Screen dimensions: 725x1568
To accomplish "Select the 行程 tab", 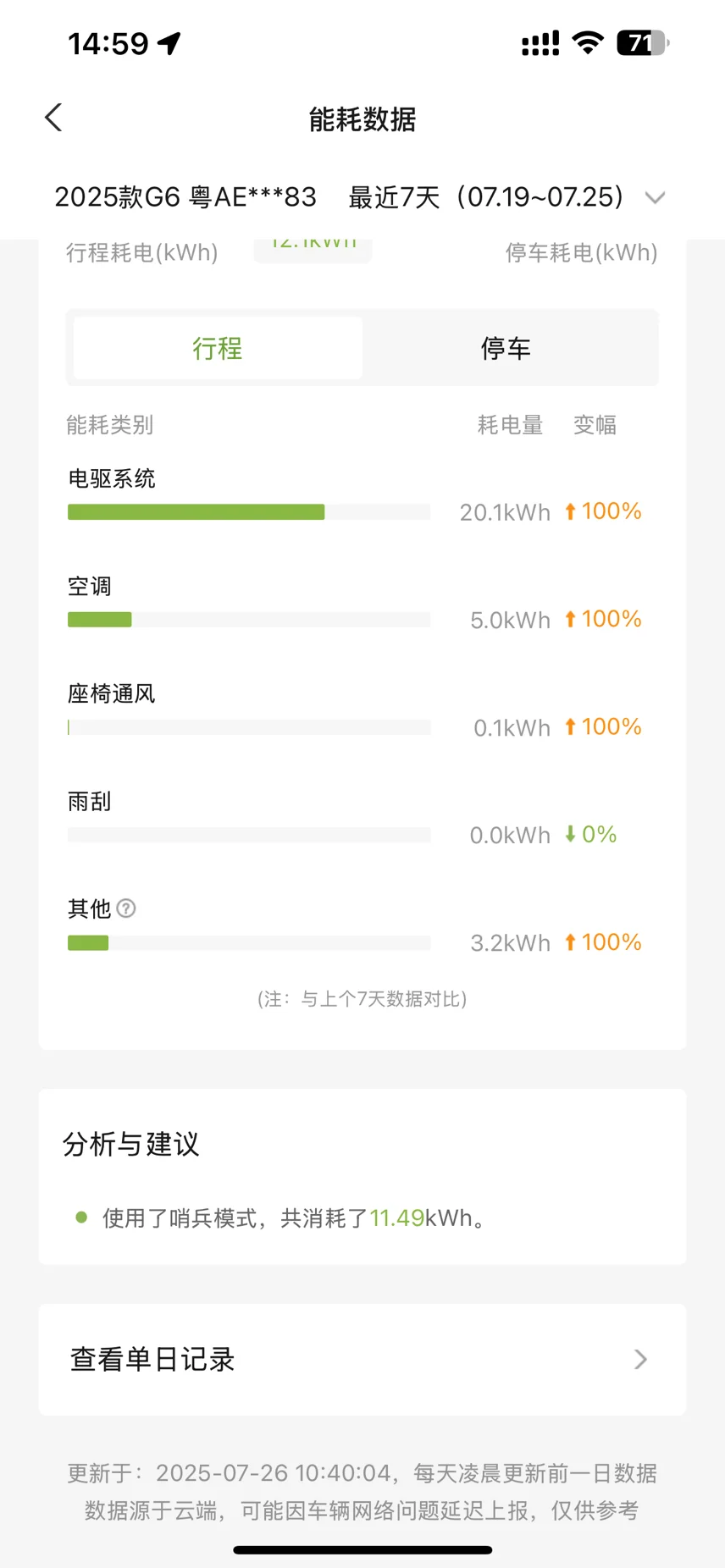I will (x=218, y=348).
